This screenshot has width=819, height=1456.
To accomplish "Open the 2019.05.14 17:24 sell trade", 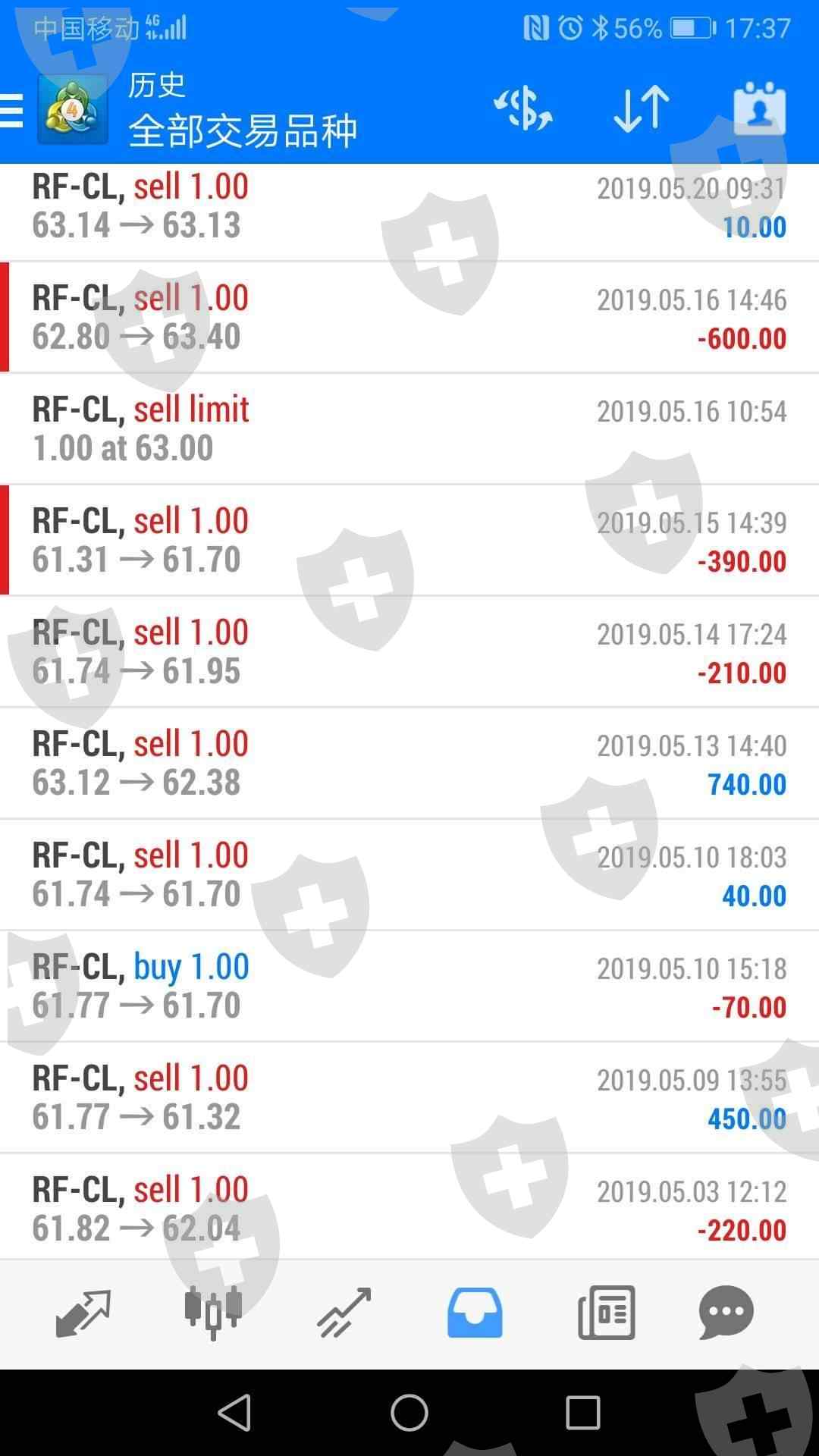I will click(409, 652).
